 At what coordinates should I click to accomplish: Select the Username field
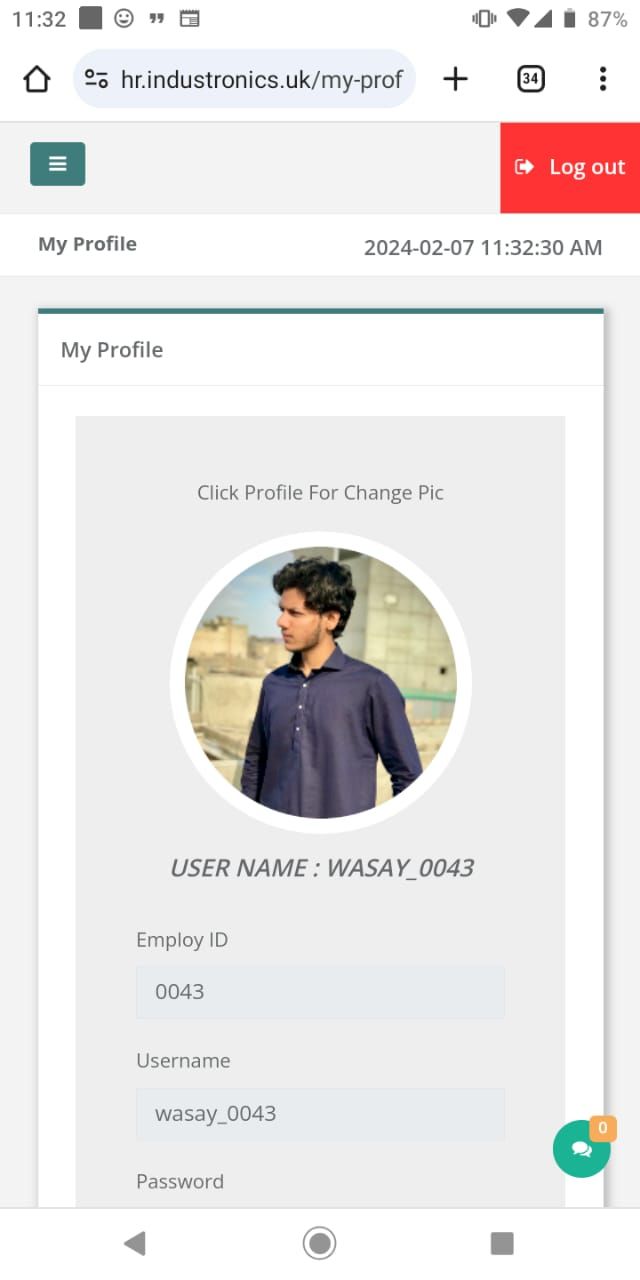(320, 1114)
